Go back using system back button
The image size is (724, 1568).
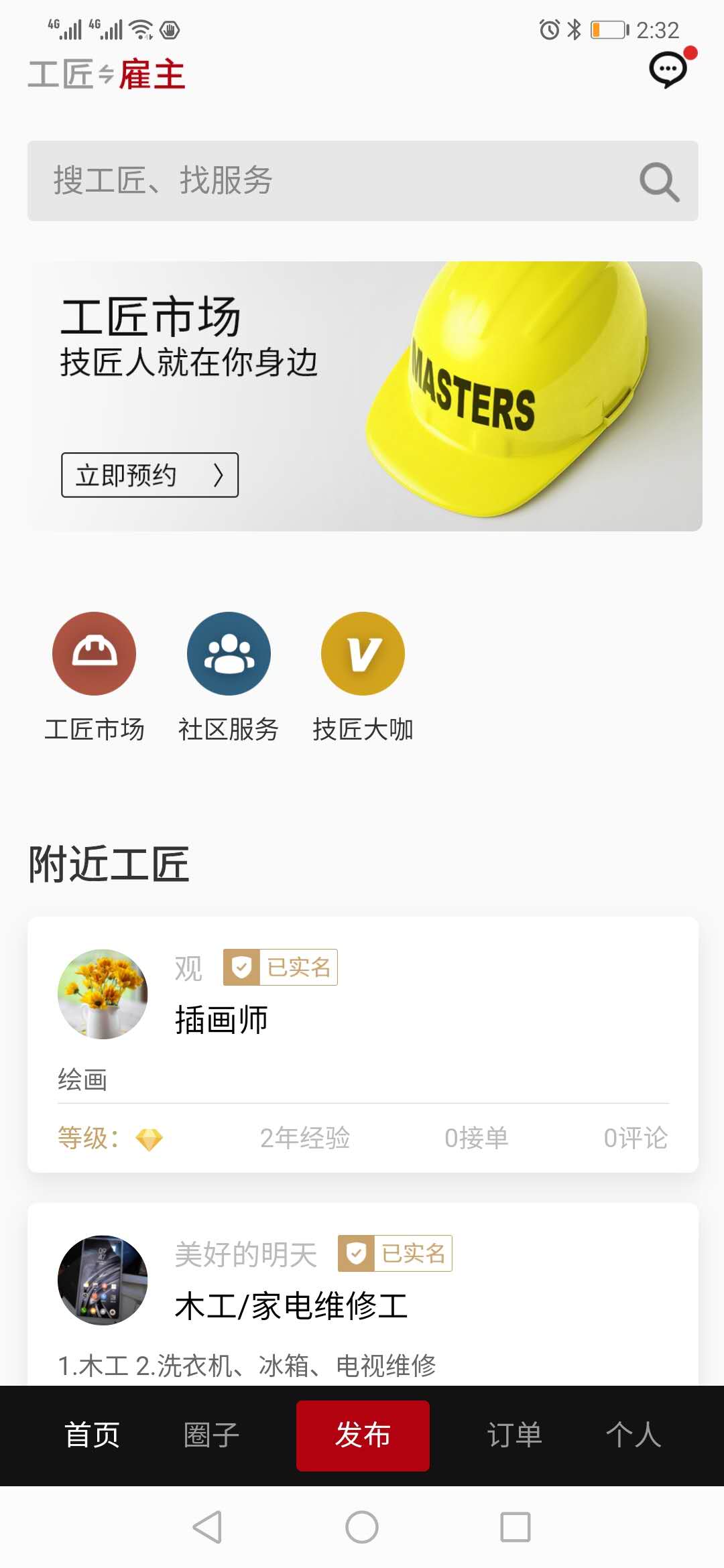(208, 1527)
